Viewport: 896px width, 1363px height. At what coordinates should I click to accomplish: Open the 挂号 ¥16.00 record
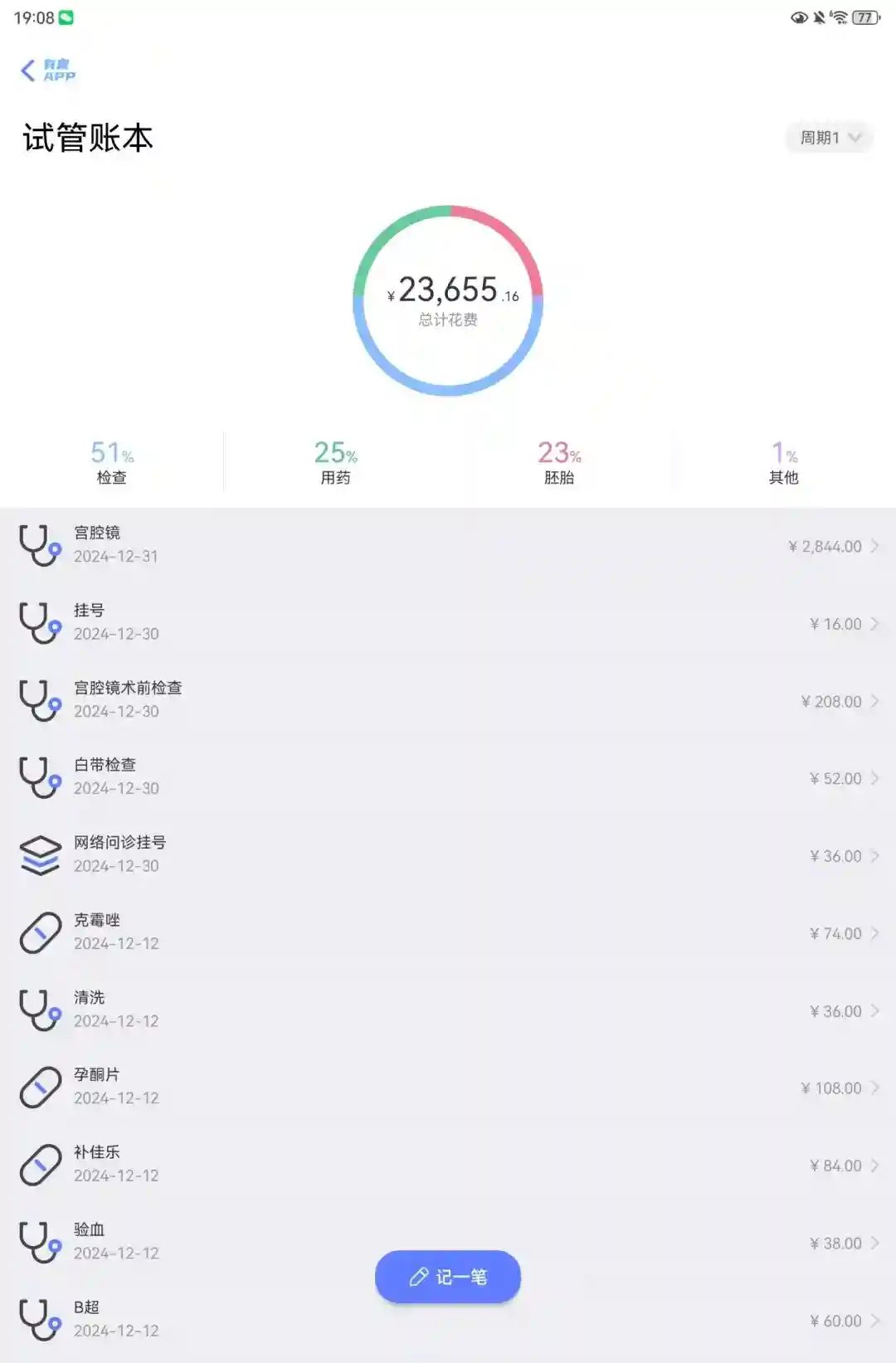click(x=448, y=623)
